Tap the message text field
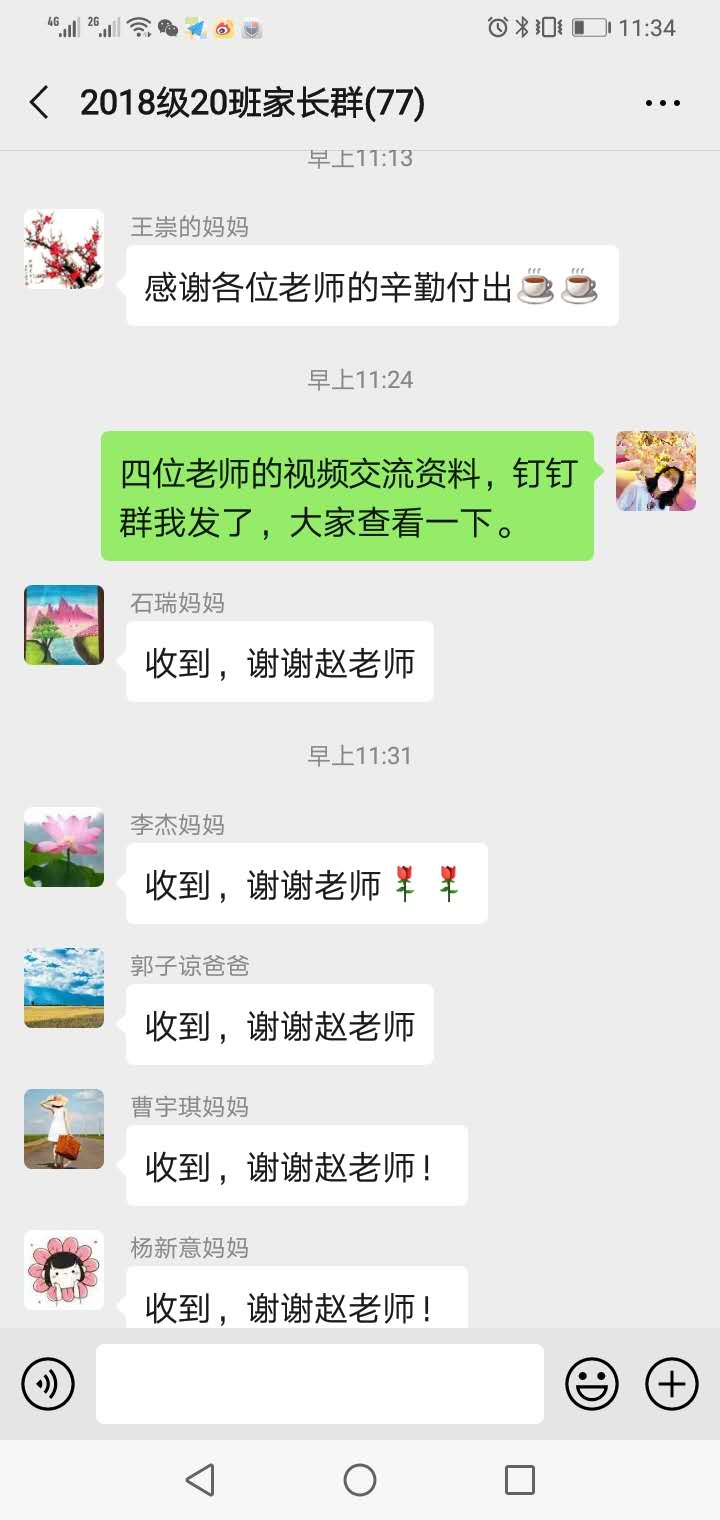Viewport: 720px width, 1520px height. [x=320, y=1384]
